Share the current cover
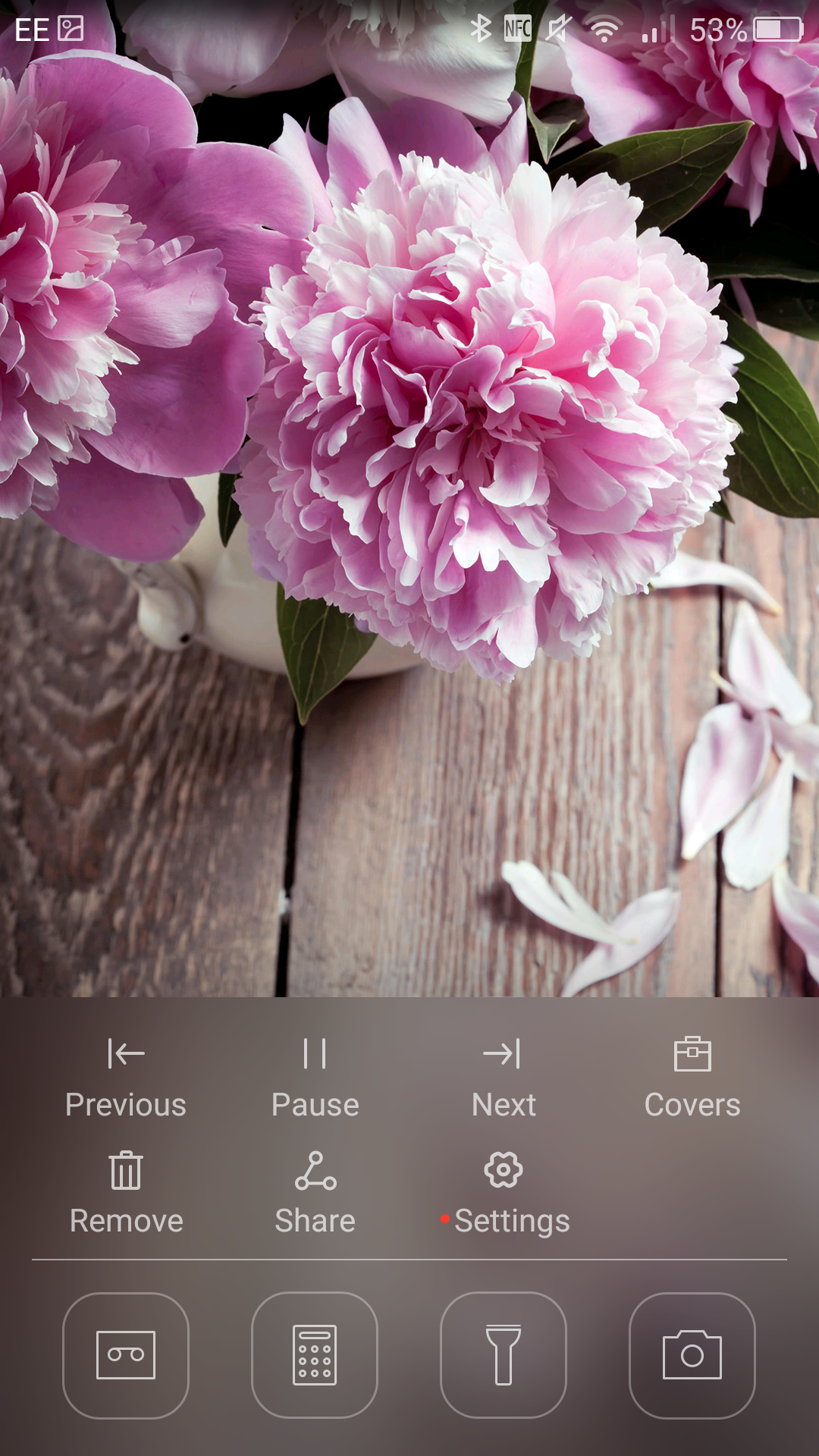This screenshot has height=1456, width=819. point(315,1193)
